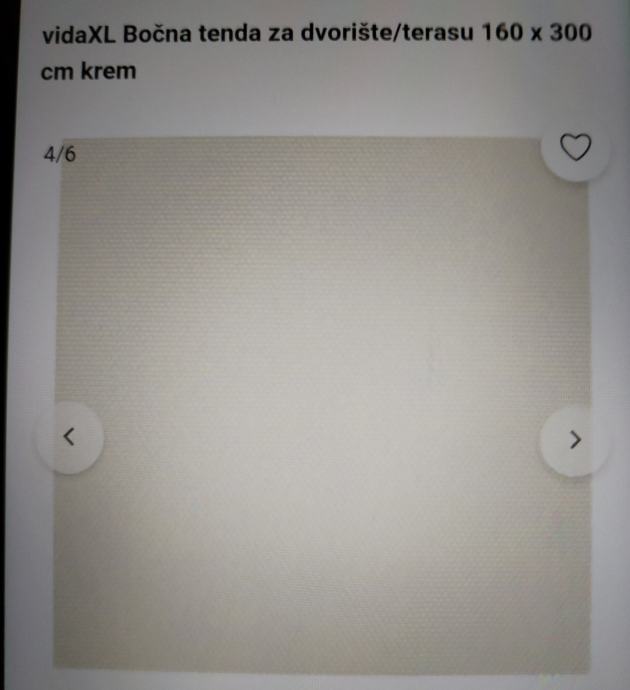
Task: Show the next product image
Action: click(574, 439)
